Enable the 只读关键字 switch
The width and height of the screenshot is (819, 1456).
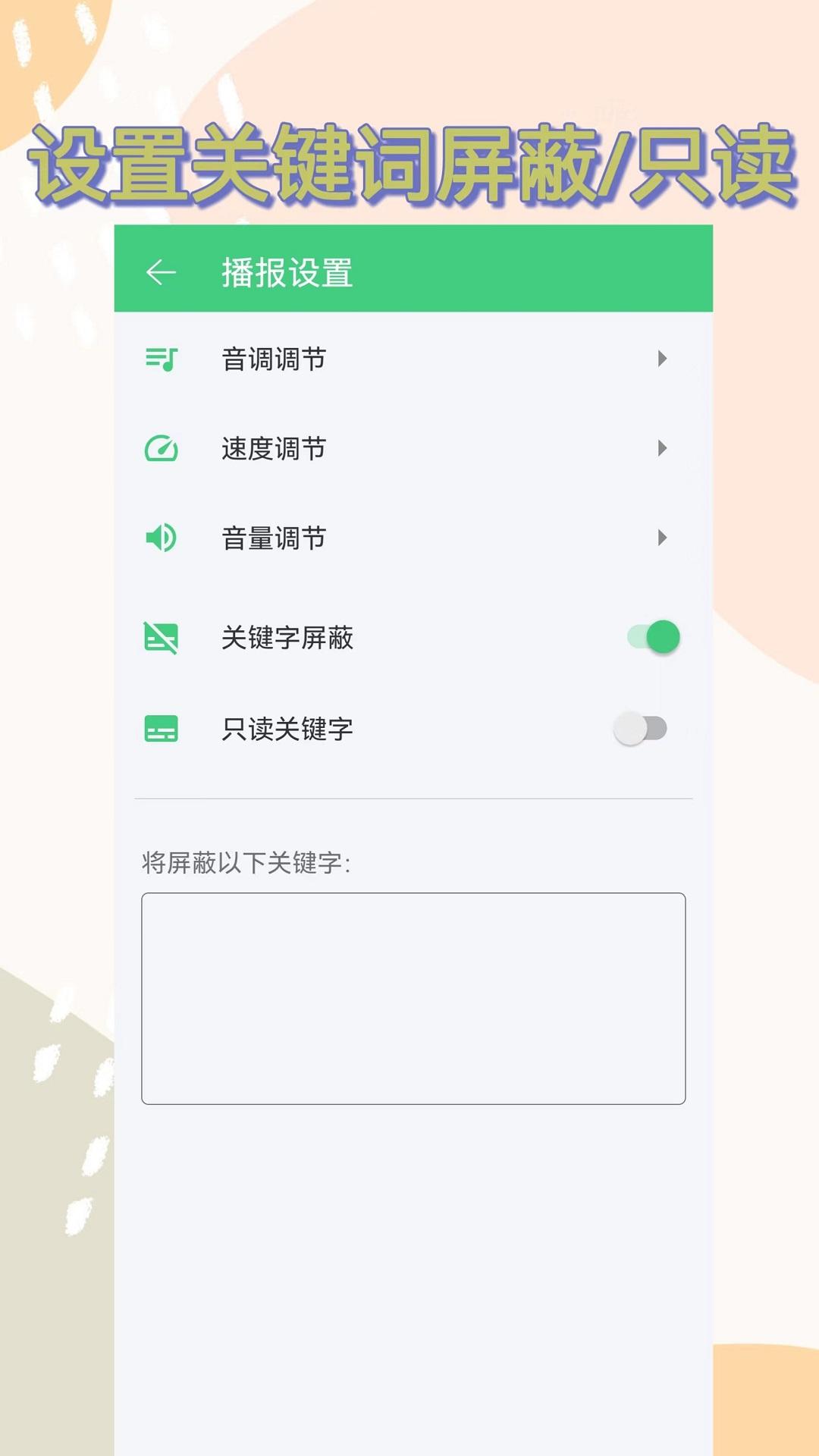638,729
